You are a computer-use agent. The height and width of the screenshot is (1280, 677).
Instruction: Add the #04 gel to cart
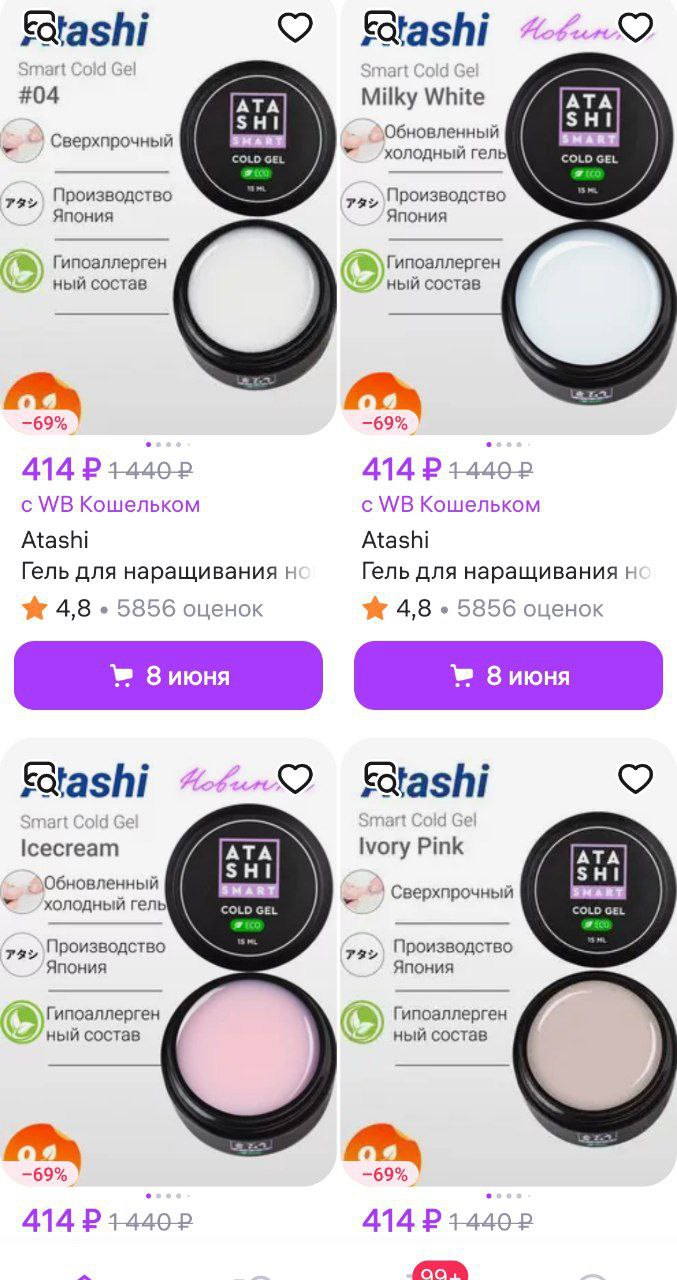pyautogui.click(x=168, y=676)
